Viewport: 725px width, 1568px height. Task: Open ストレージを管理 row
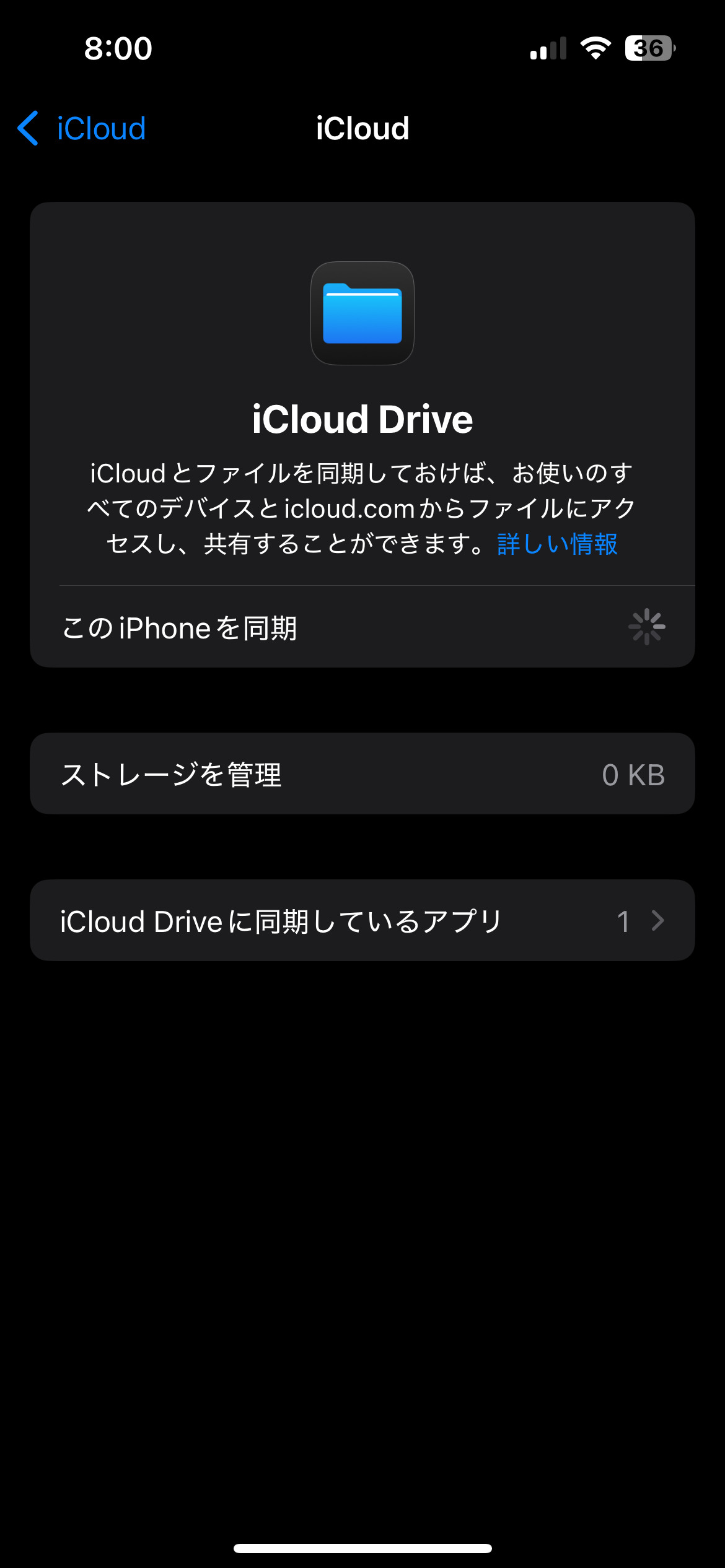tap(362, 774)
